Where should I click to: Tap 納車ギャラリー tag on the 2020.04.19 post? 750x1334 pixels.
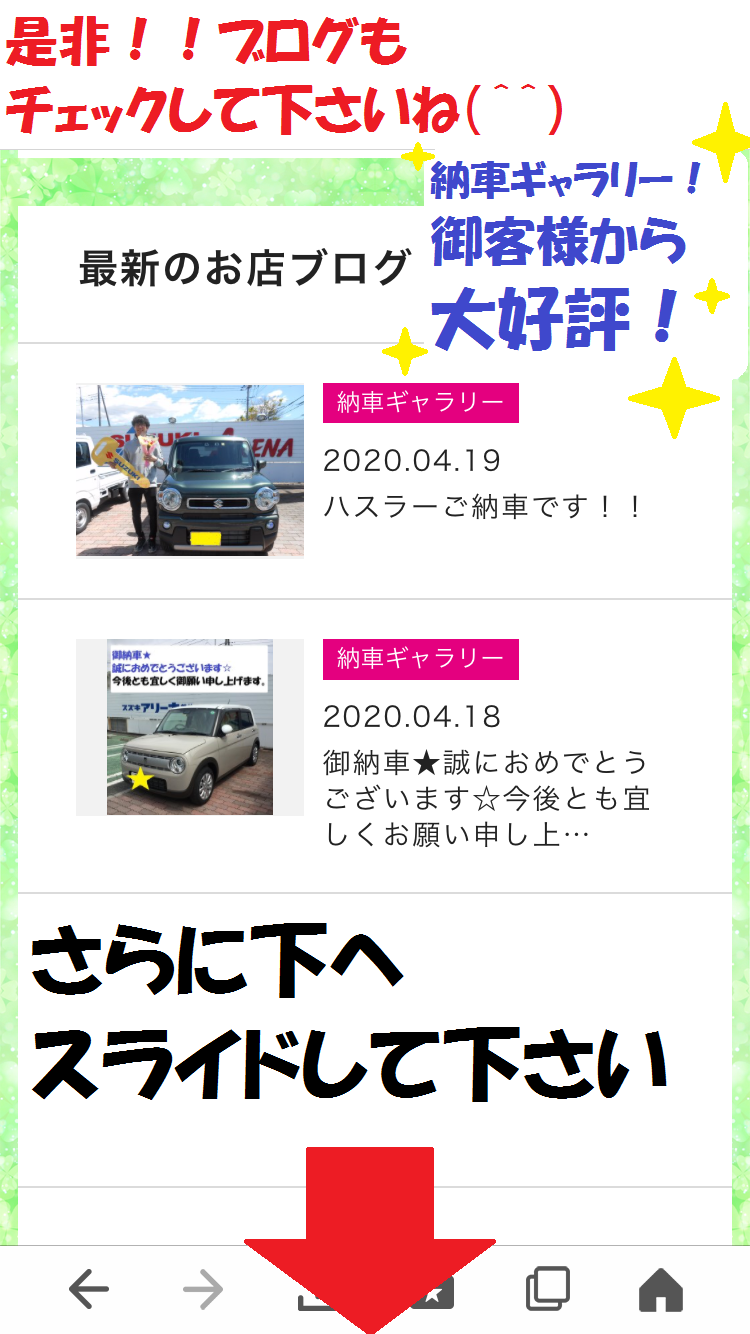click(420, 403)
